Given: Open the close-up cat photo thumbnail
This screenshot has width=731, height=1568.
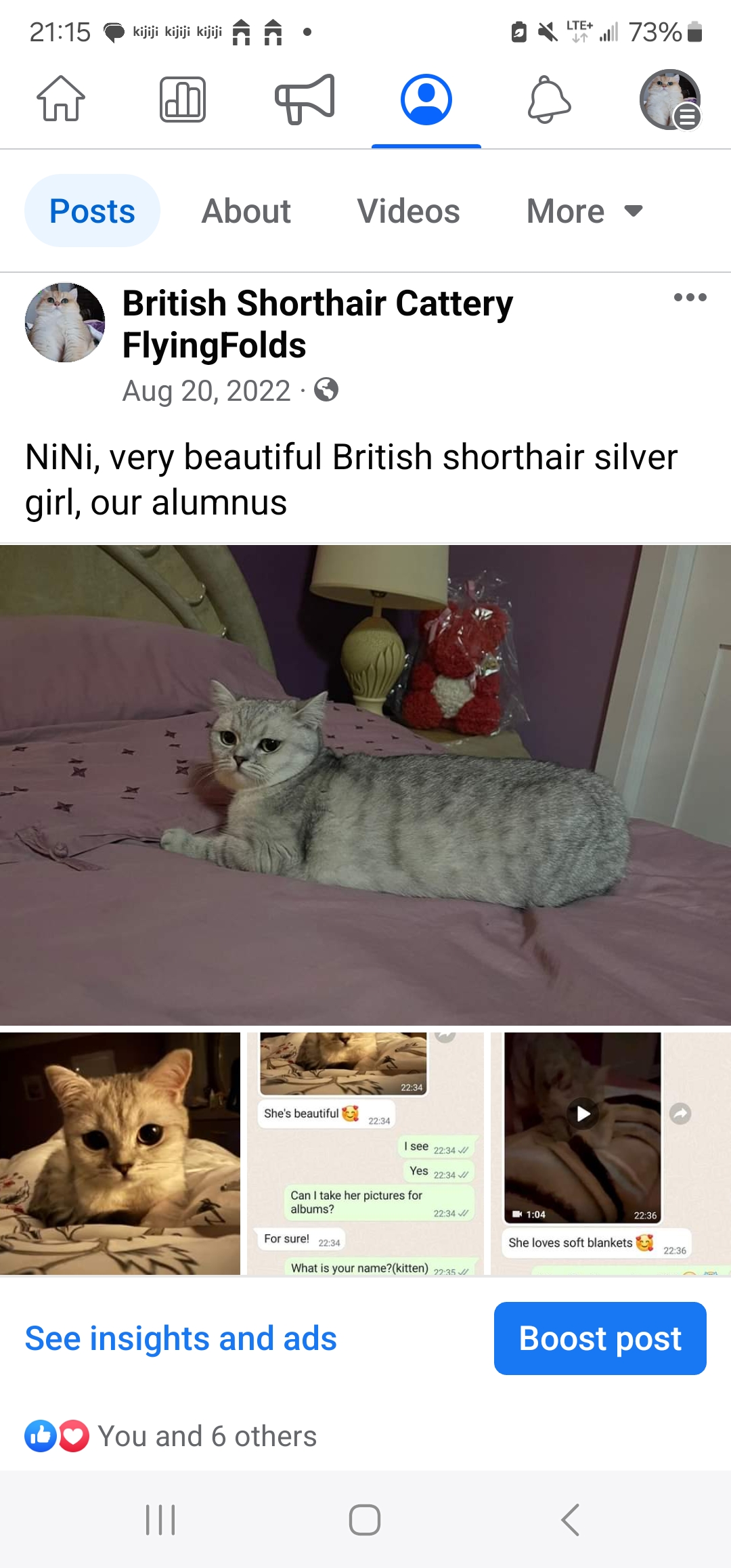Looking at the screenshot, I should tap(120, 1153).
